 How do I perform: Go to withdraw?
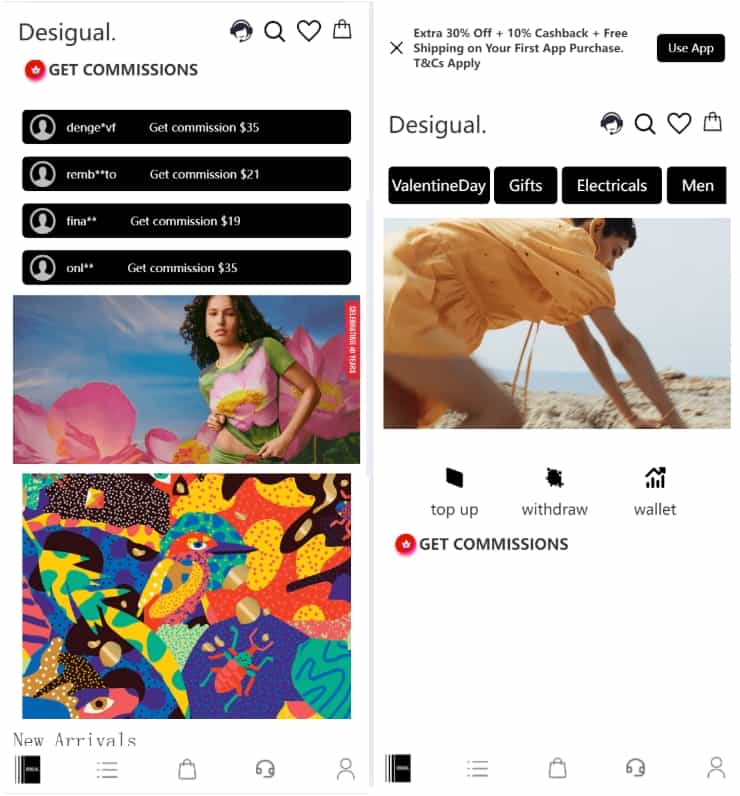click(554, 491)
